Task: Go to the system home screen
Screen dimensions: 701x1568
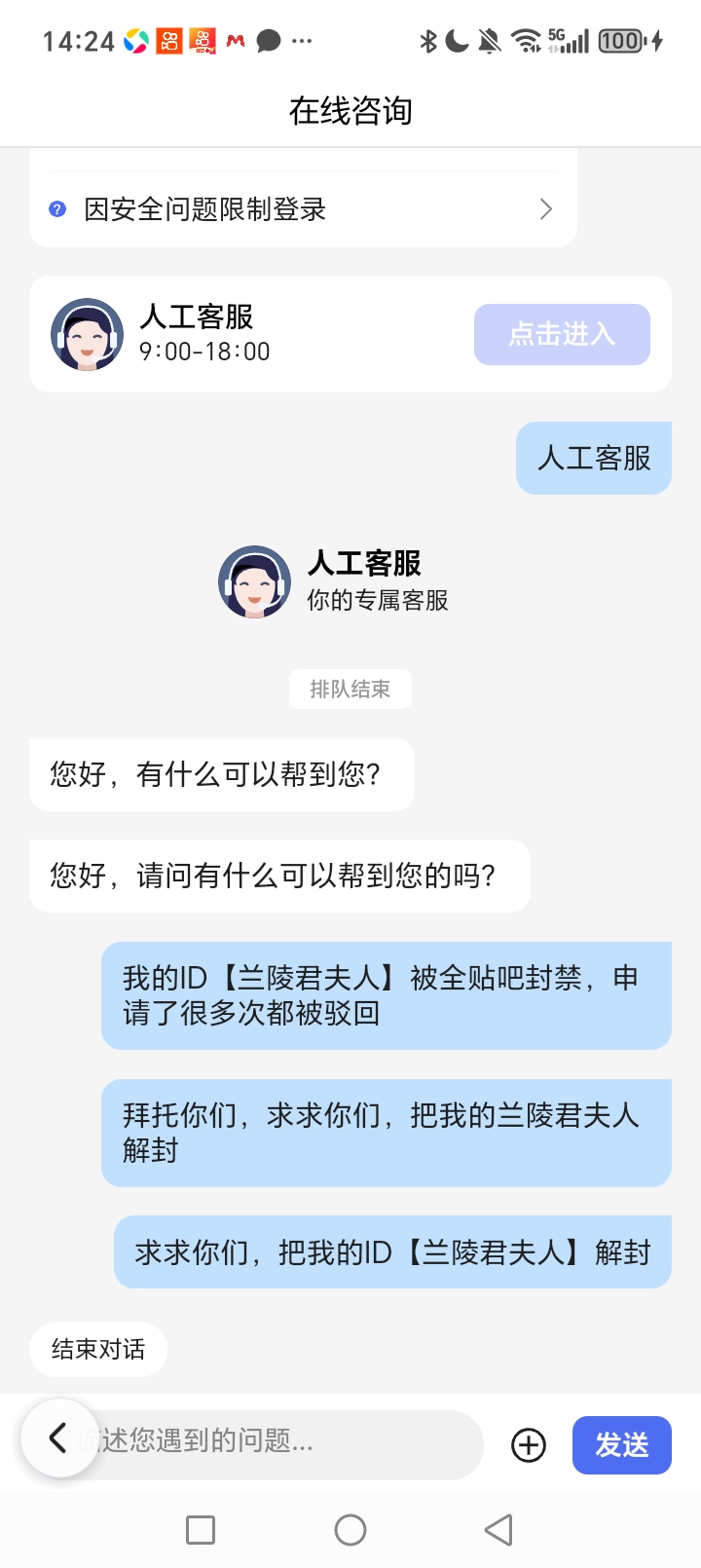Action: (x=350, y=1530)
